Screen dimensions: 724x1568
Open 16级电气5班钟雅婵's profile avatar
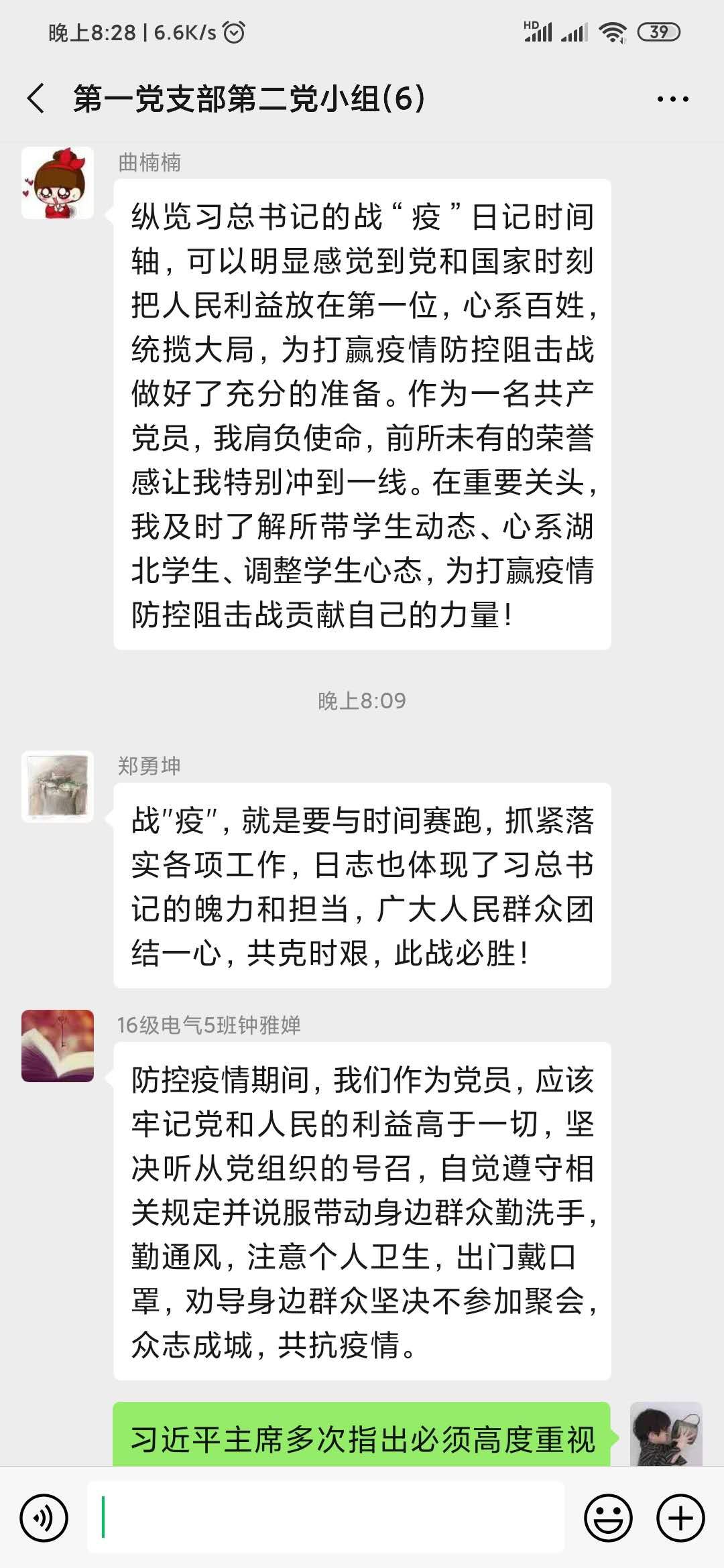[58, 1046]
